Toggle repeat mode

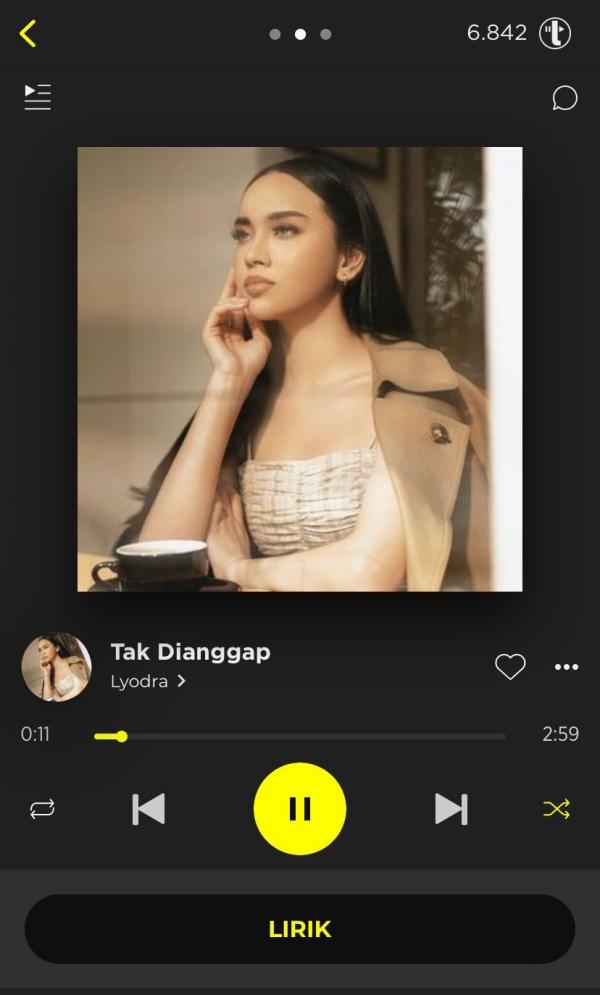click(42, 809)
